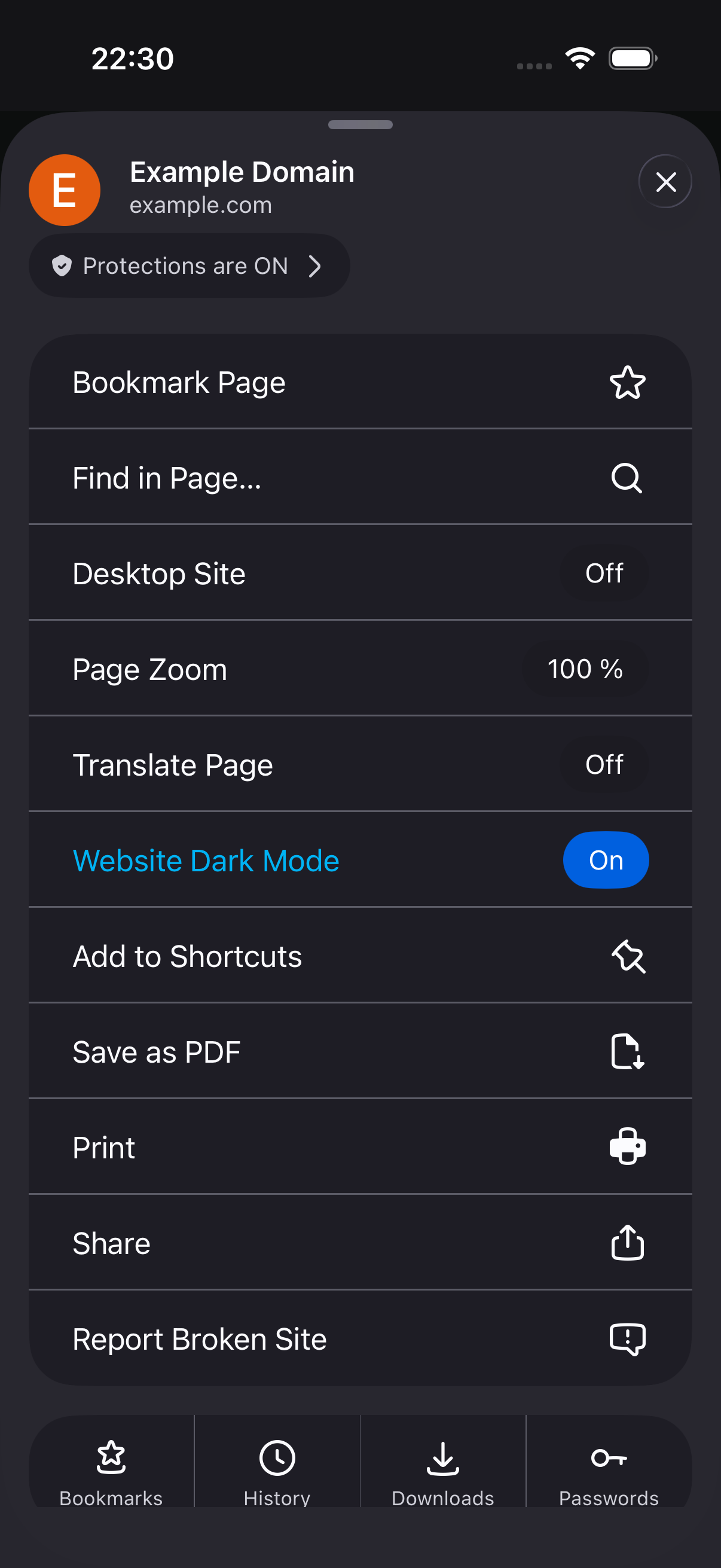The width and height of the screenshot is (721, 1568).
Task: Print this page
Action: pos(360,1147)
